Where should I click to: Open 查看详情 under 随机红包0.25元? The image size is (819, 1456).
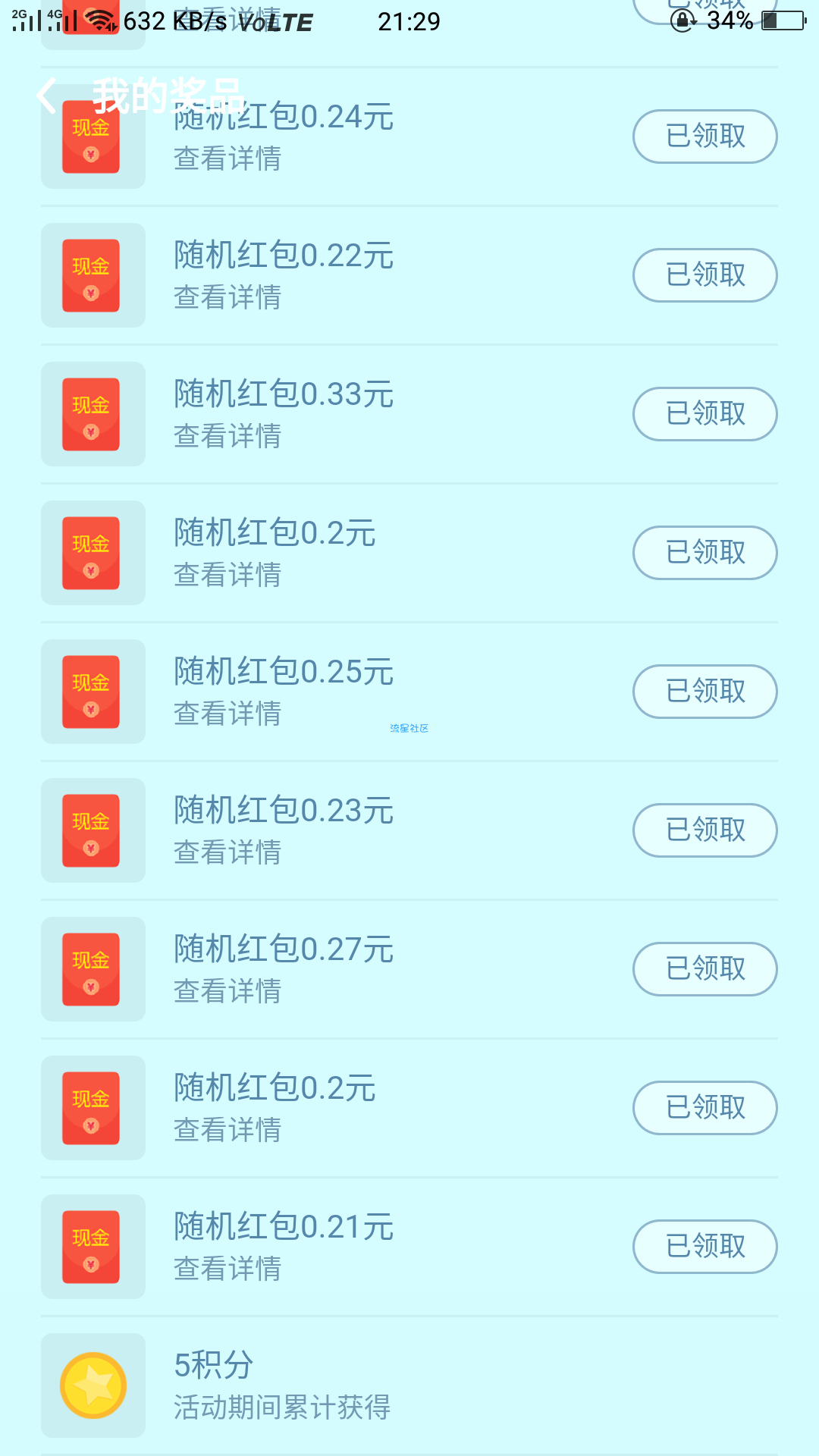coord(227,714)
